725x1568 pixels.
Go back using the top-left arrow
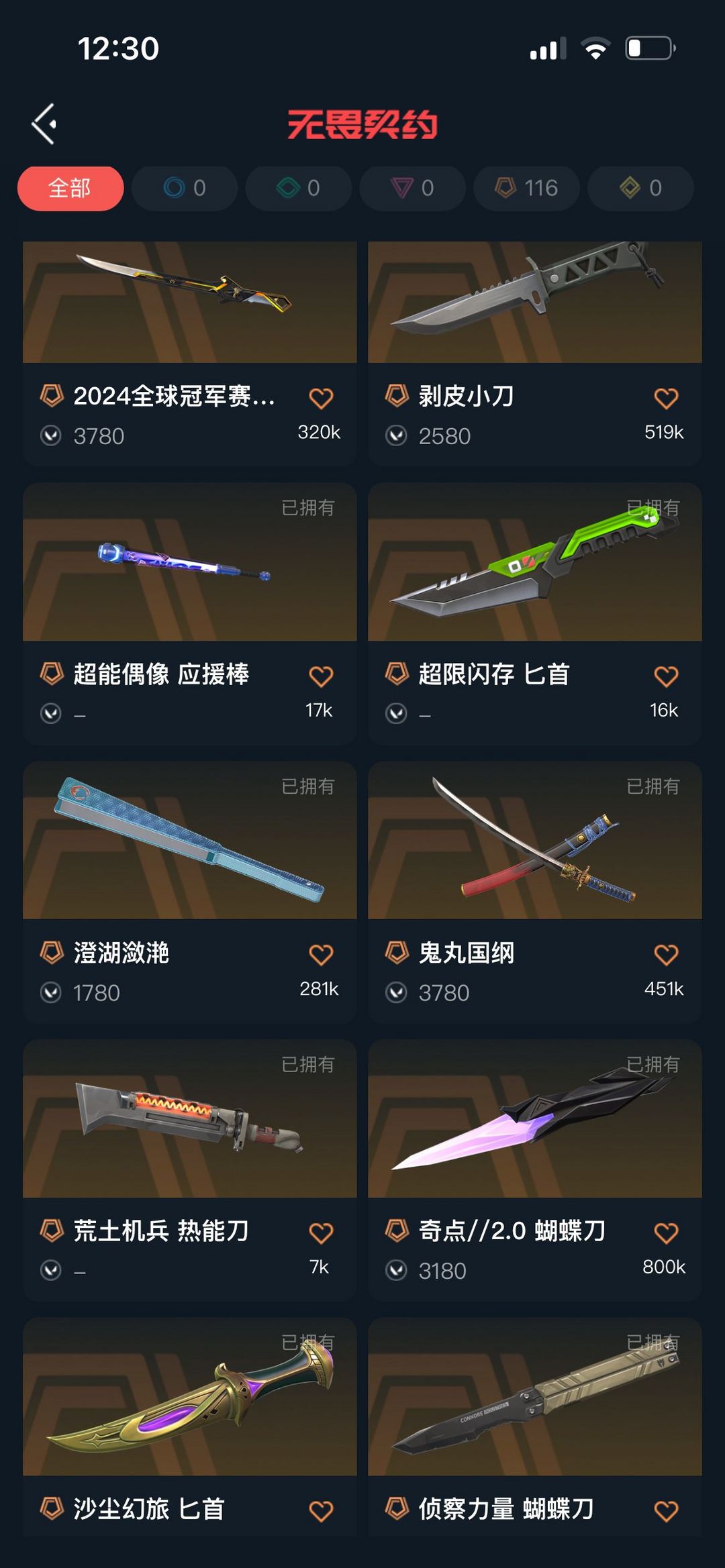click(44, 124)
